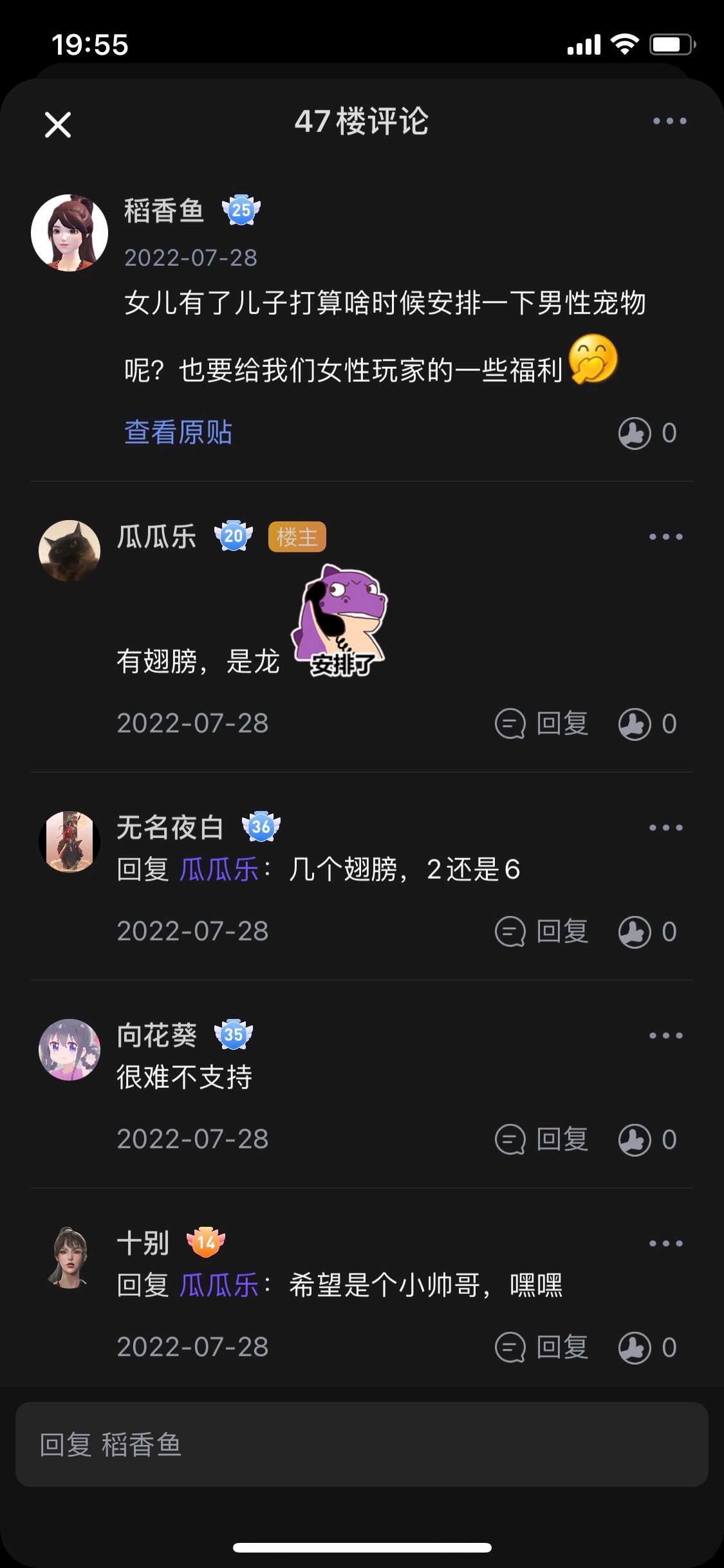Reply to 无名夜白's comment

[x=542, y=931]
